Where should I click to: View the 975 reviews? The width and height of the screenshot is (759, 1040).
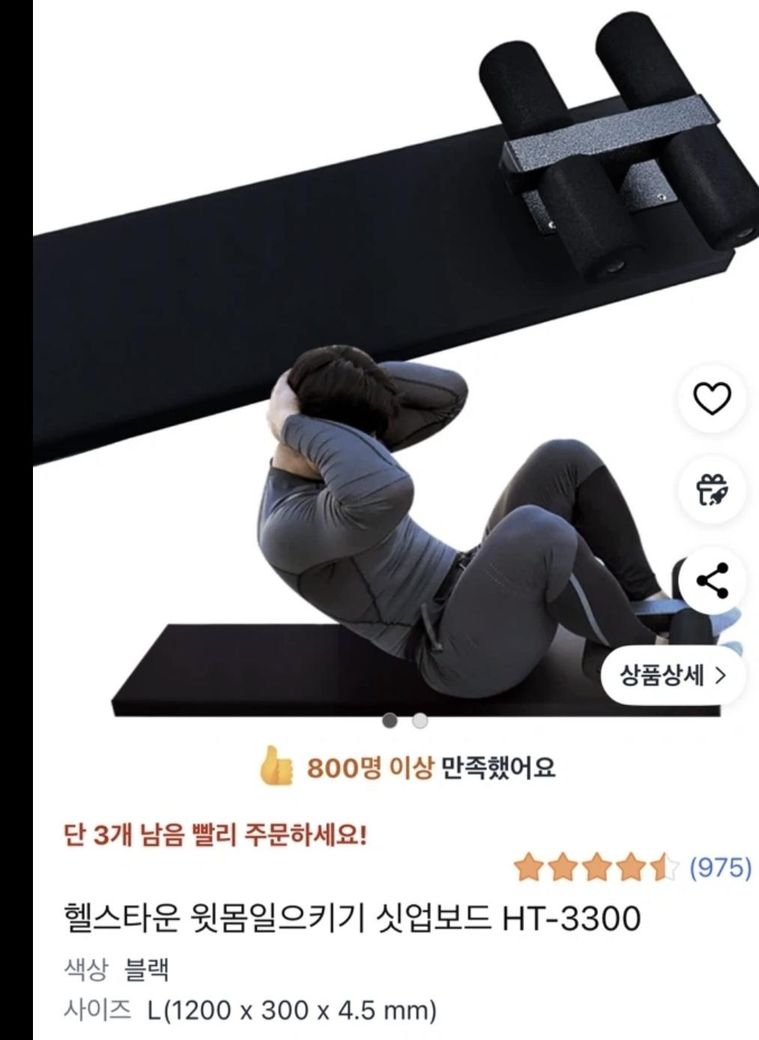pyautogui.click(x=720, y=867)
